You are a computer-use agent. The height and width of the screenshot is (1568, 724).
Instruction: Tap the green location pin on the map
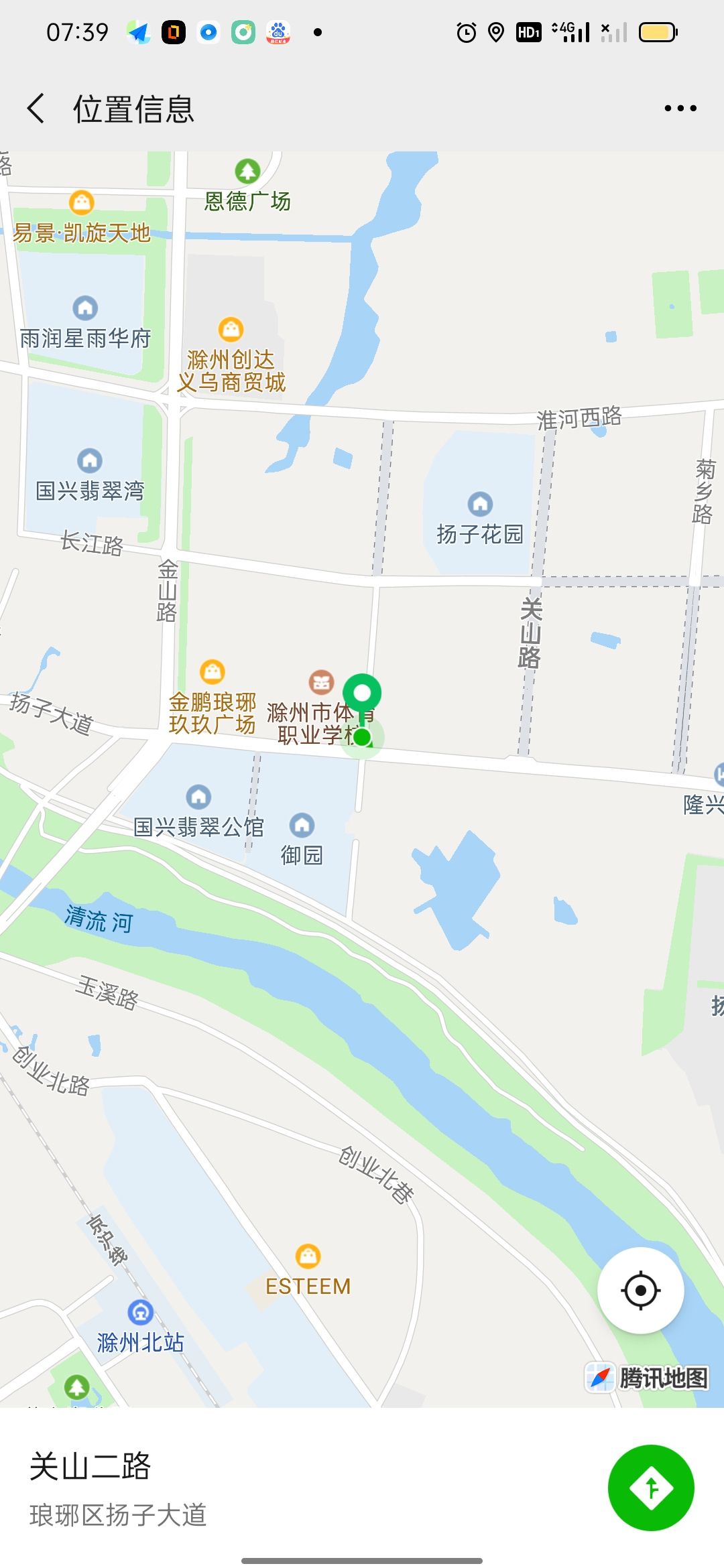tap(362, 694)
